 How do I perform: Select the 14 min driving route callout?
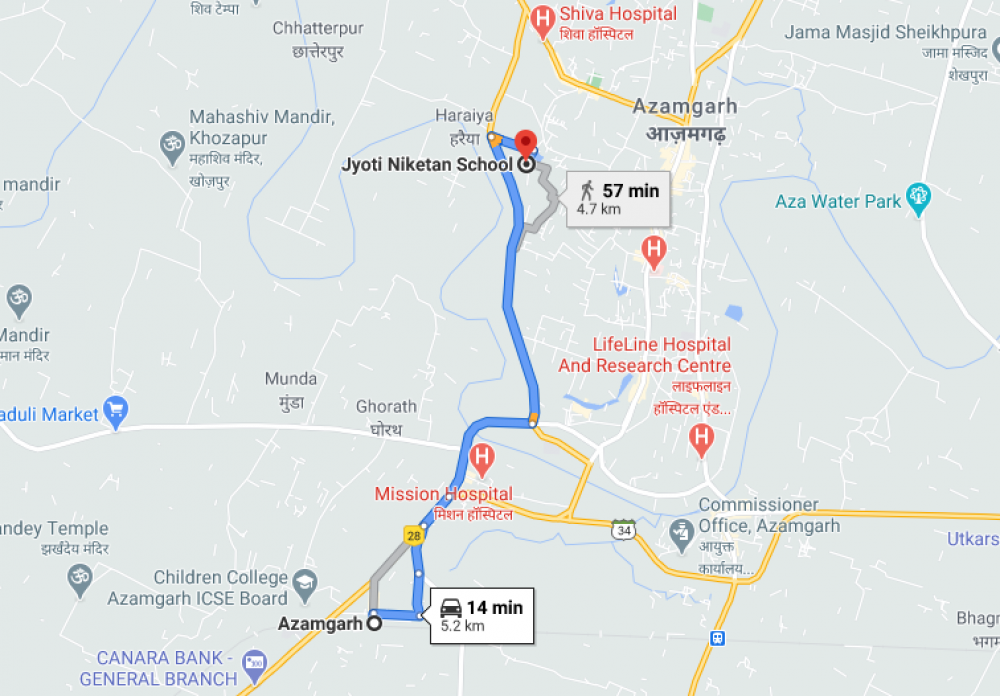[x=482, y=615]
